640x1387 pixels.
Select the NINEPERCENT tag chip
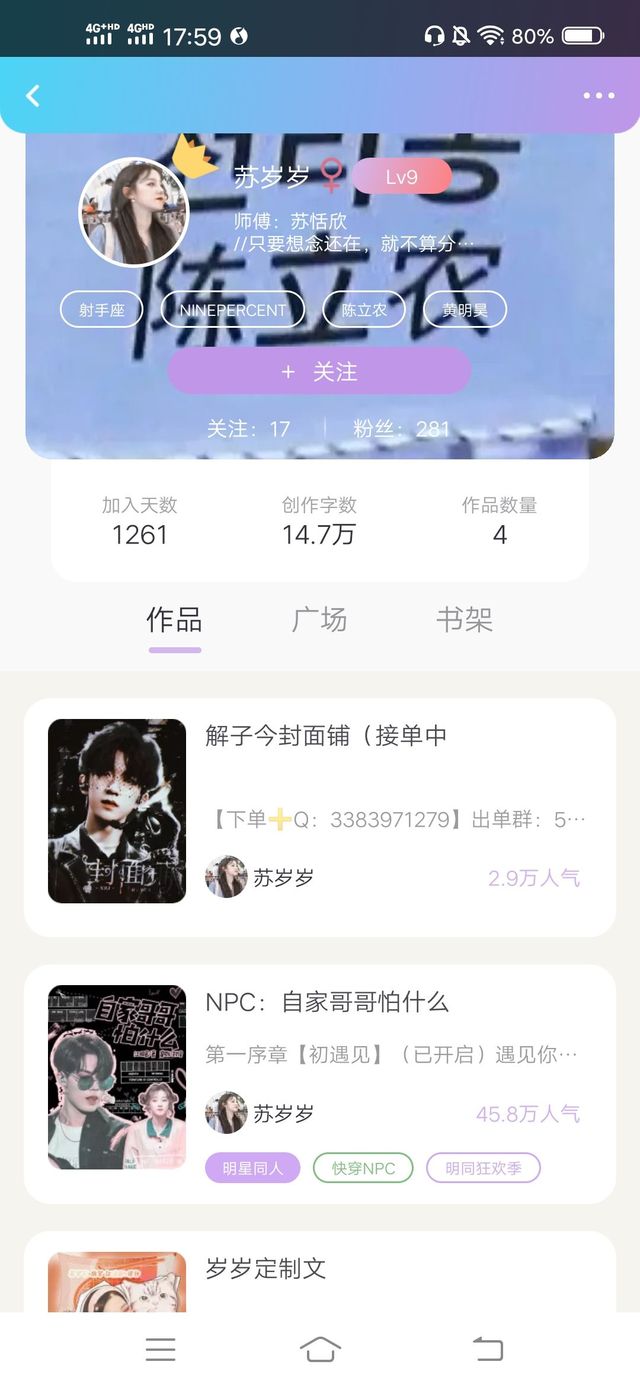pos(233,310)
